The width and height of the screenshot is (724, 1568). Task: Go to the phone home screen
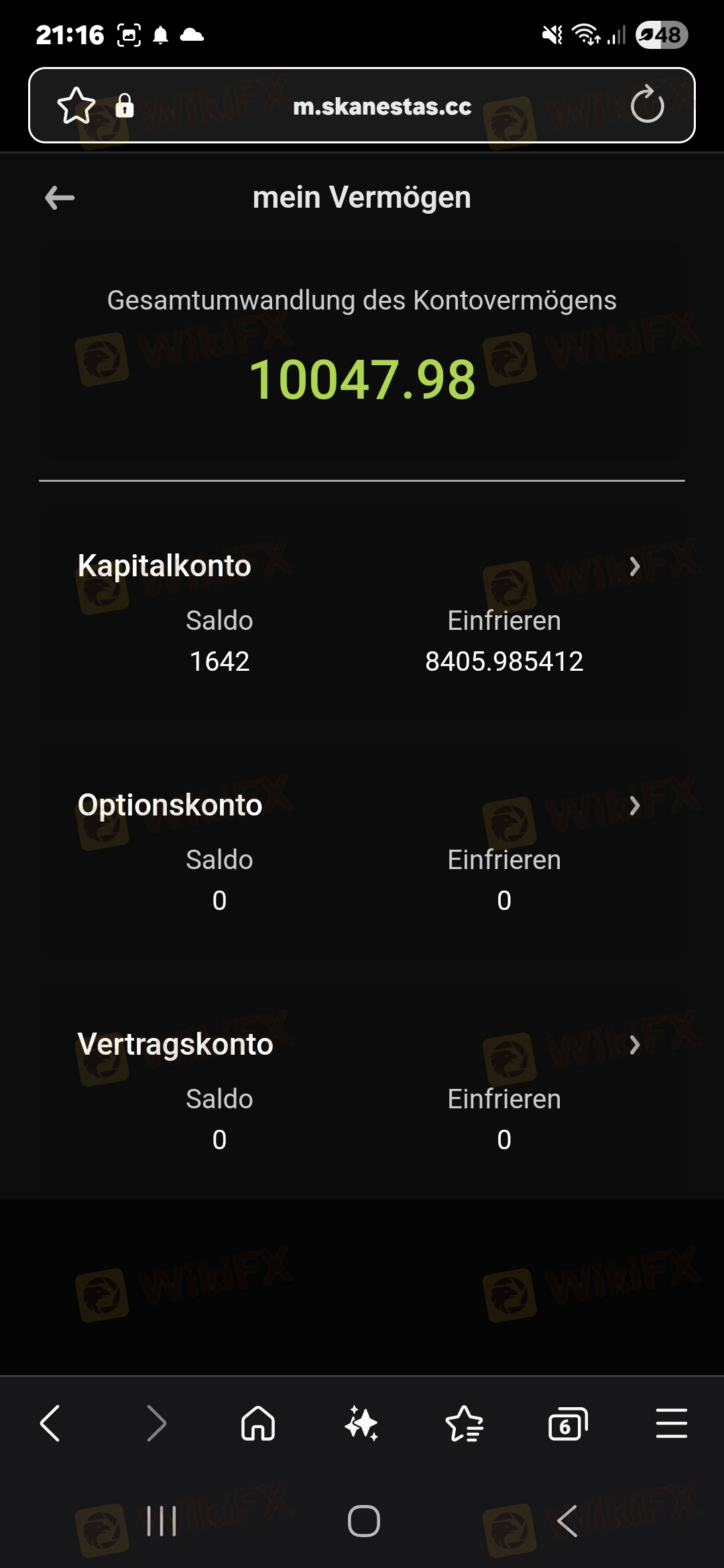click(x=363, y=1521)
